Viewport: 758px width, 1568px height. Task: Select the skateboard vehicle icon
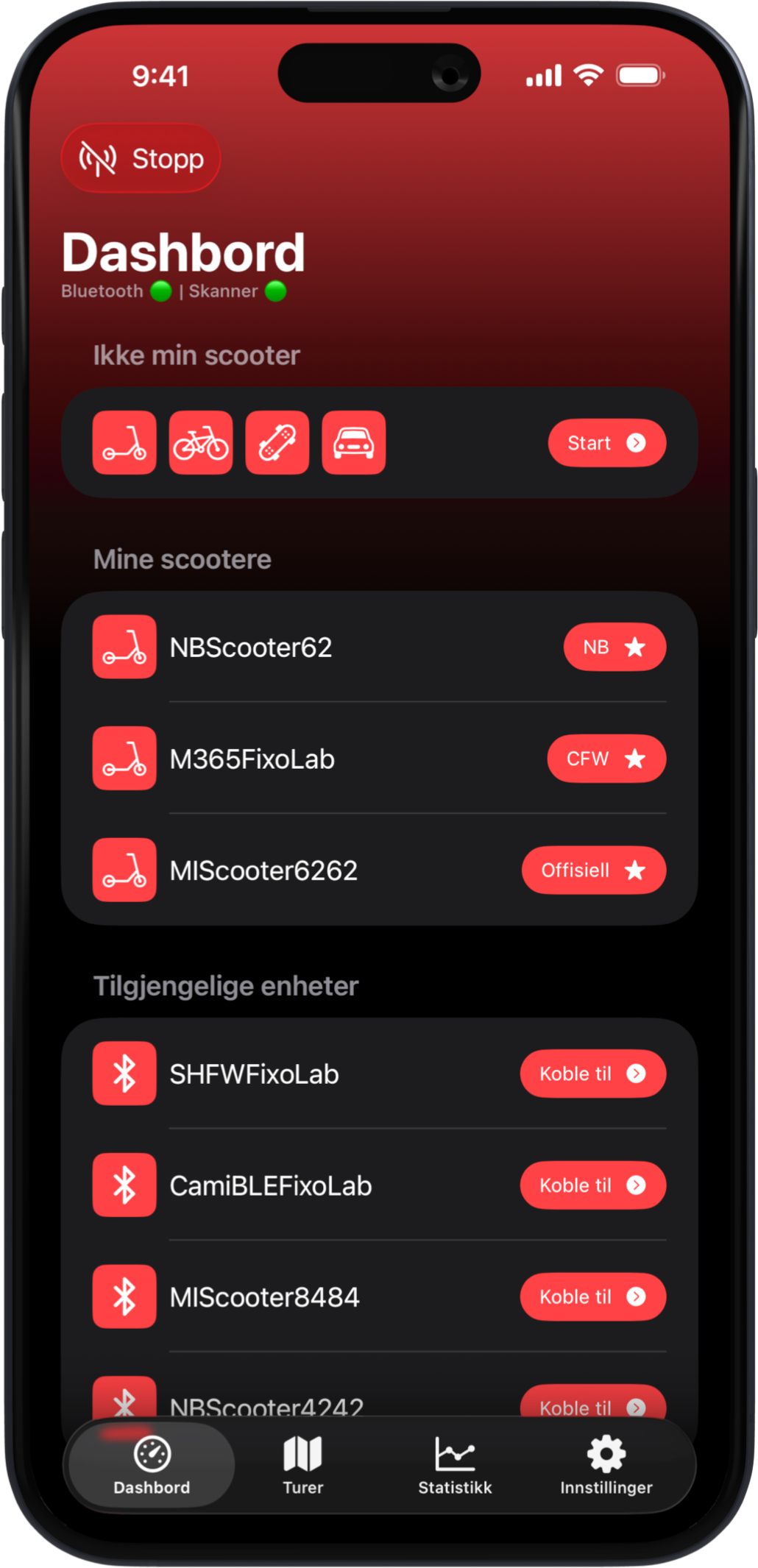[x=277, y=442]
